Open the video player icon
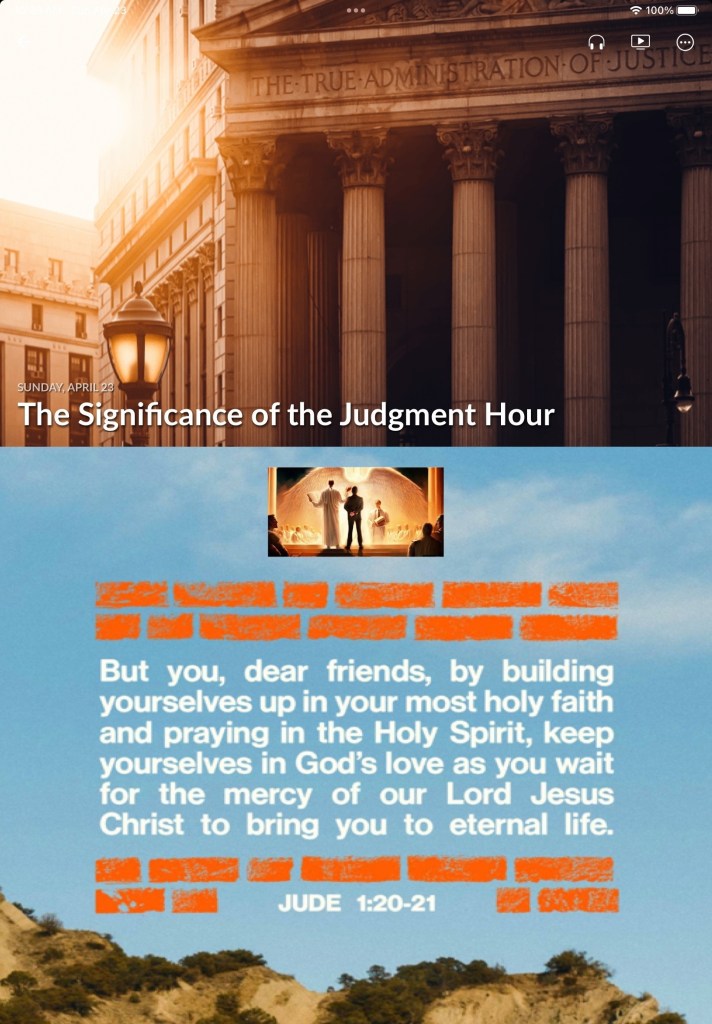The width and height of the screenshot is (712, 1024). tap(640, 42)
